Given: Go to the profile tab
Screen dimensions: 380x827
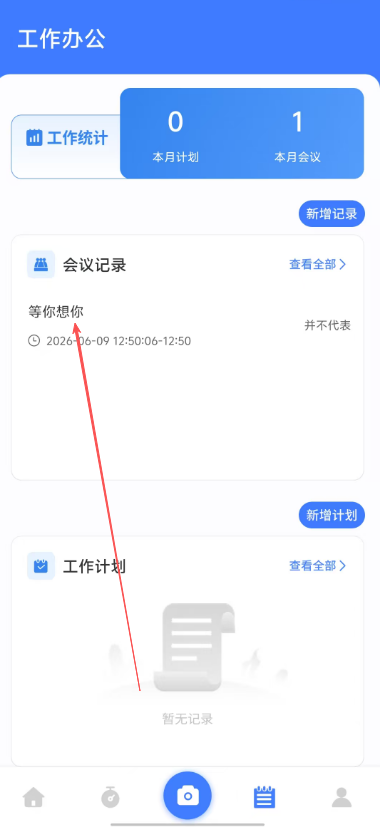Looking at the screenshot, I should tap(341, 797).
